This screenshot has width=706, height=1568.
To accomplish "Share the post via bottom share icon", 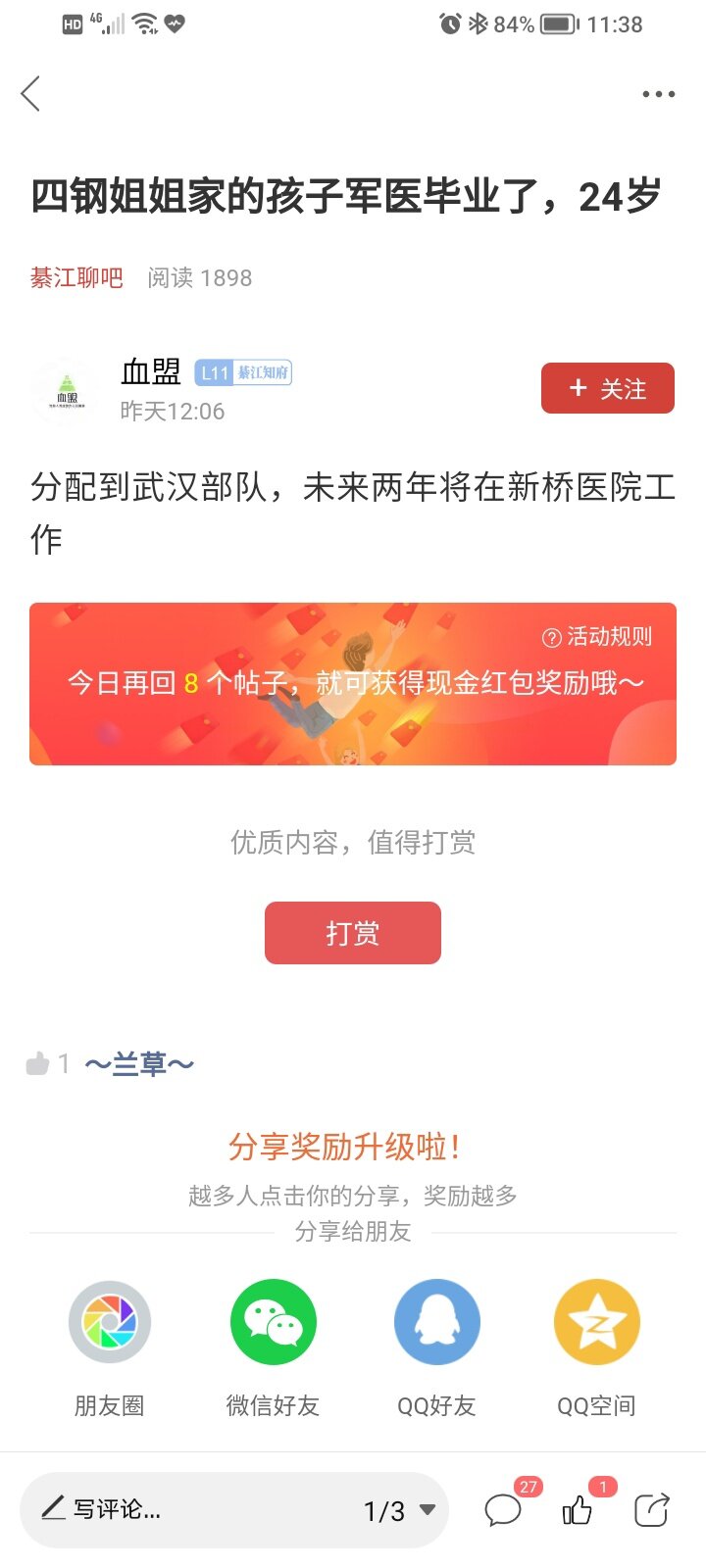I will [x=651, y=1510].
